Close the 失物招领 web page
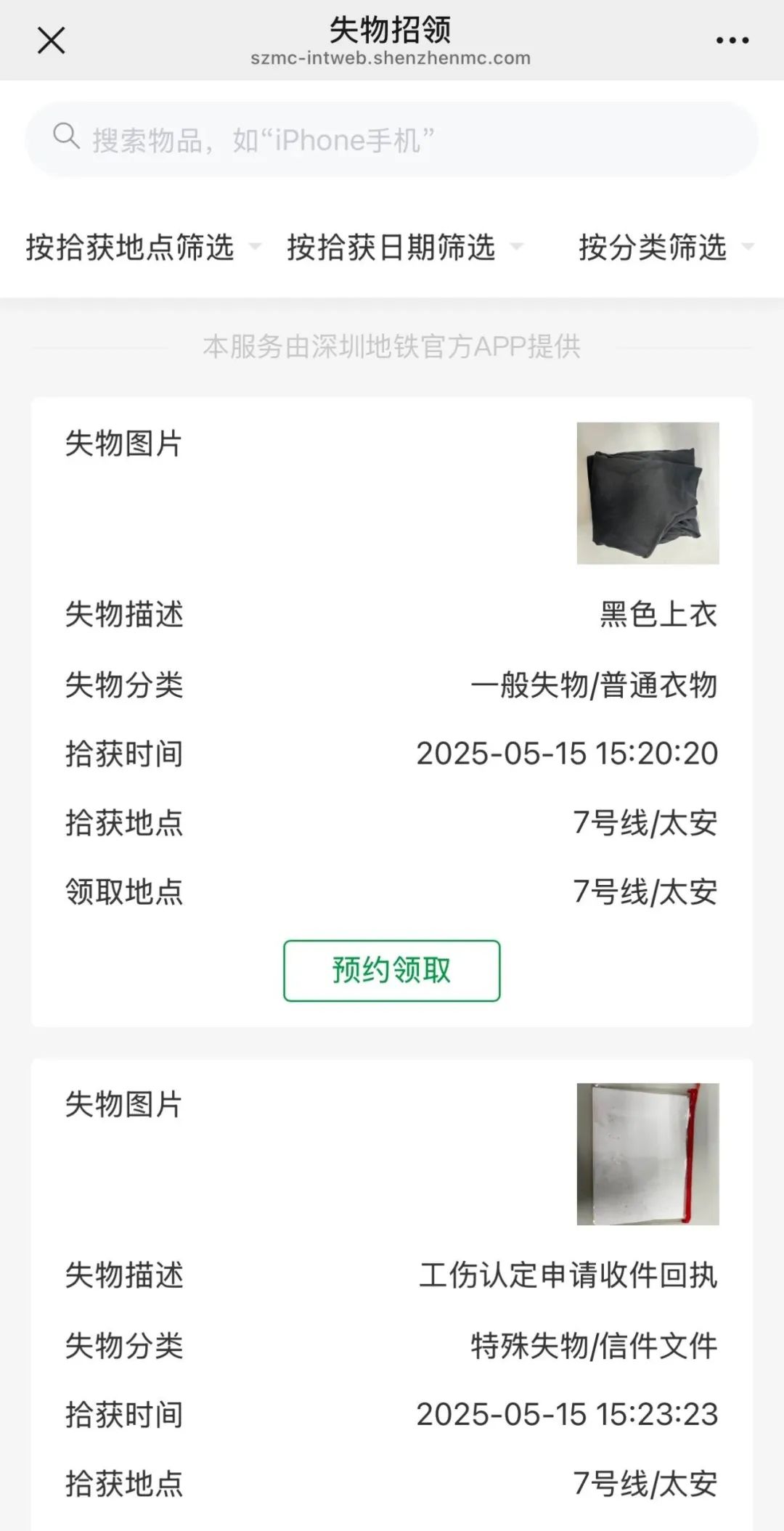Image resolution: width=784 pixels, height=1531 pixels. 51,41
